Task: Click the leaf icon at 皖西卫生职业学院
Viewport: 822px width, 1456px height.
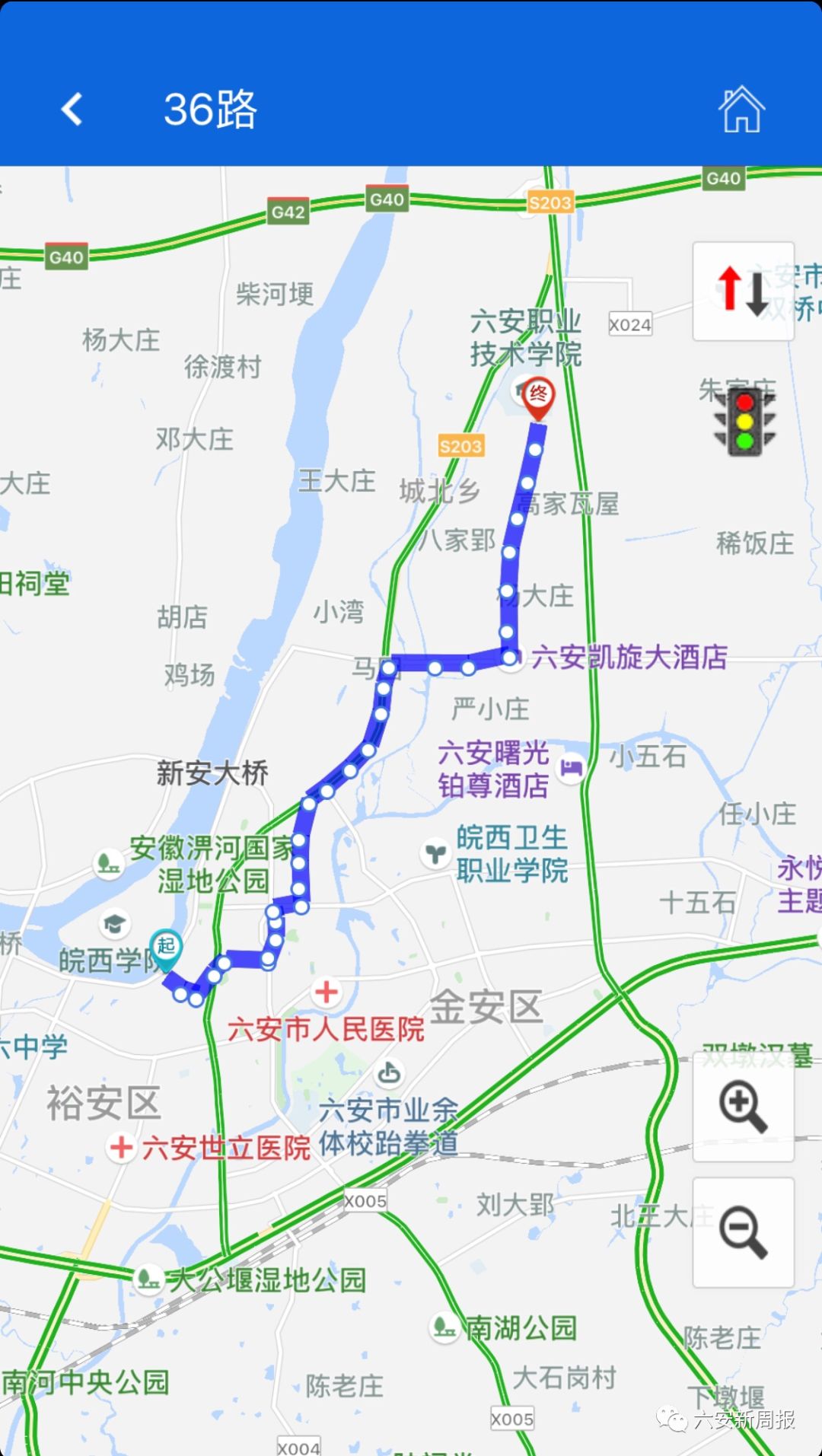Action: tap(435, 853)
